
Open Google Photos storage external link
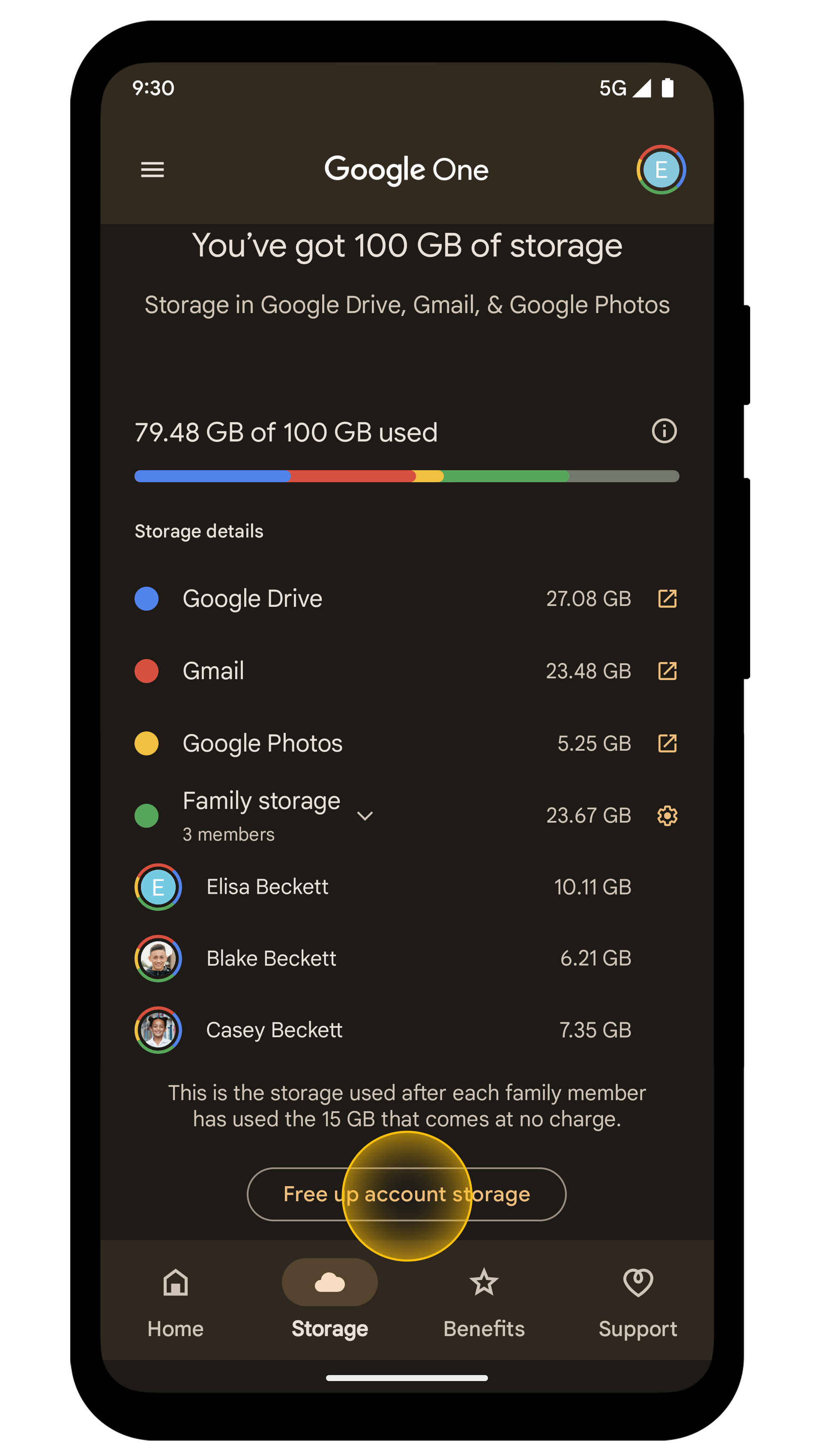(x=667, y=743)
